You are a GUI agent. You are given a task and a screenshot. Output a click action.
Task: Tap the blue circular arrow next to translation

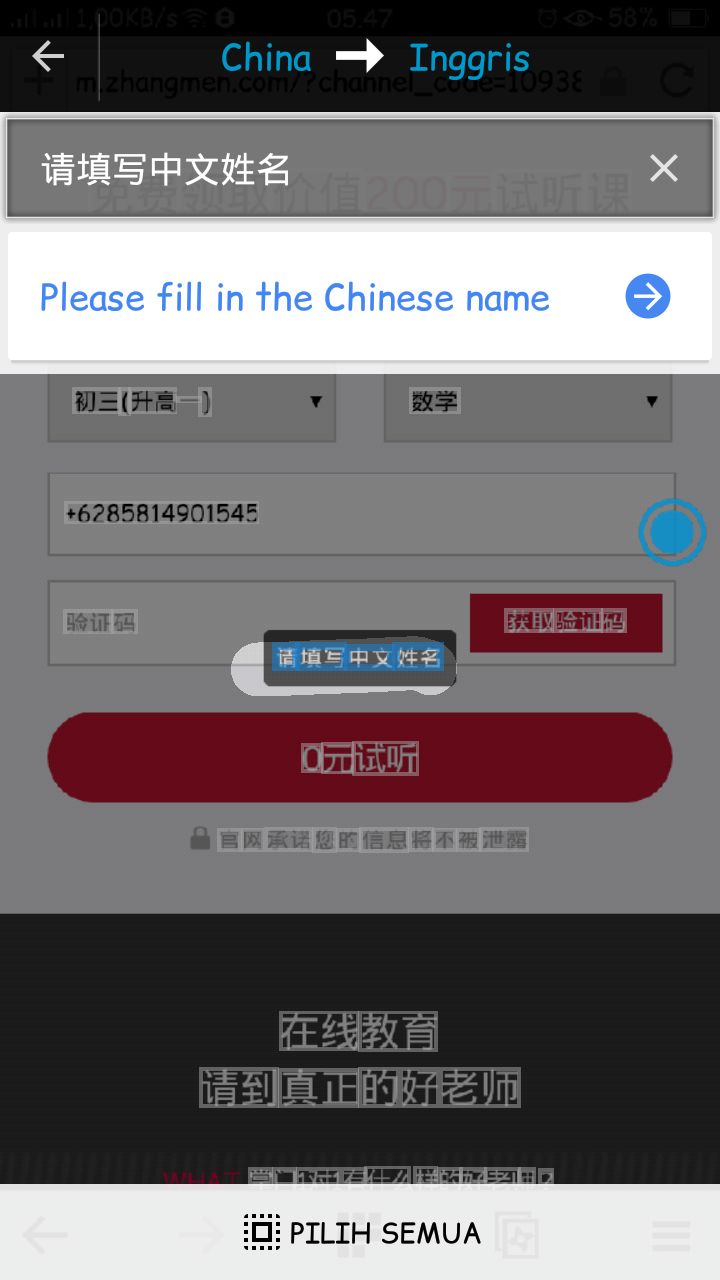pos(647,296)
